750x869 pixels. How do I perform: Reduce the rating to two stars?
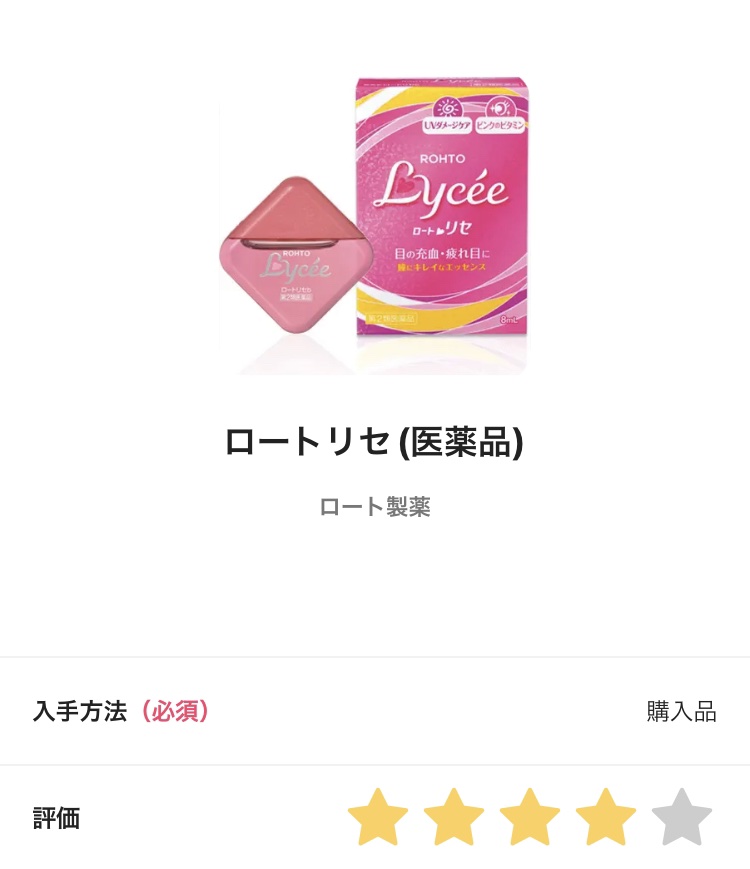tap(456, 817)
